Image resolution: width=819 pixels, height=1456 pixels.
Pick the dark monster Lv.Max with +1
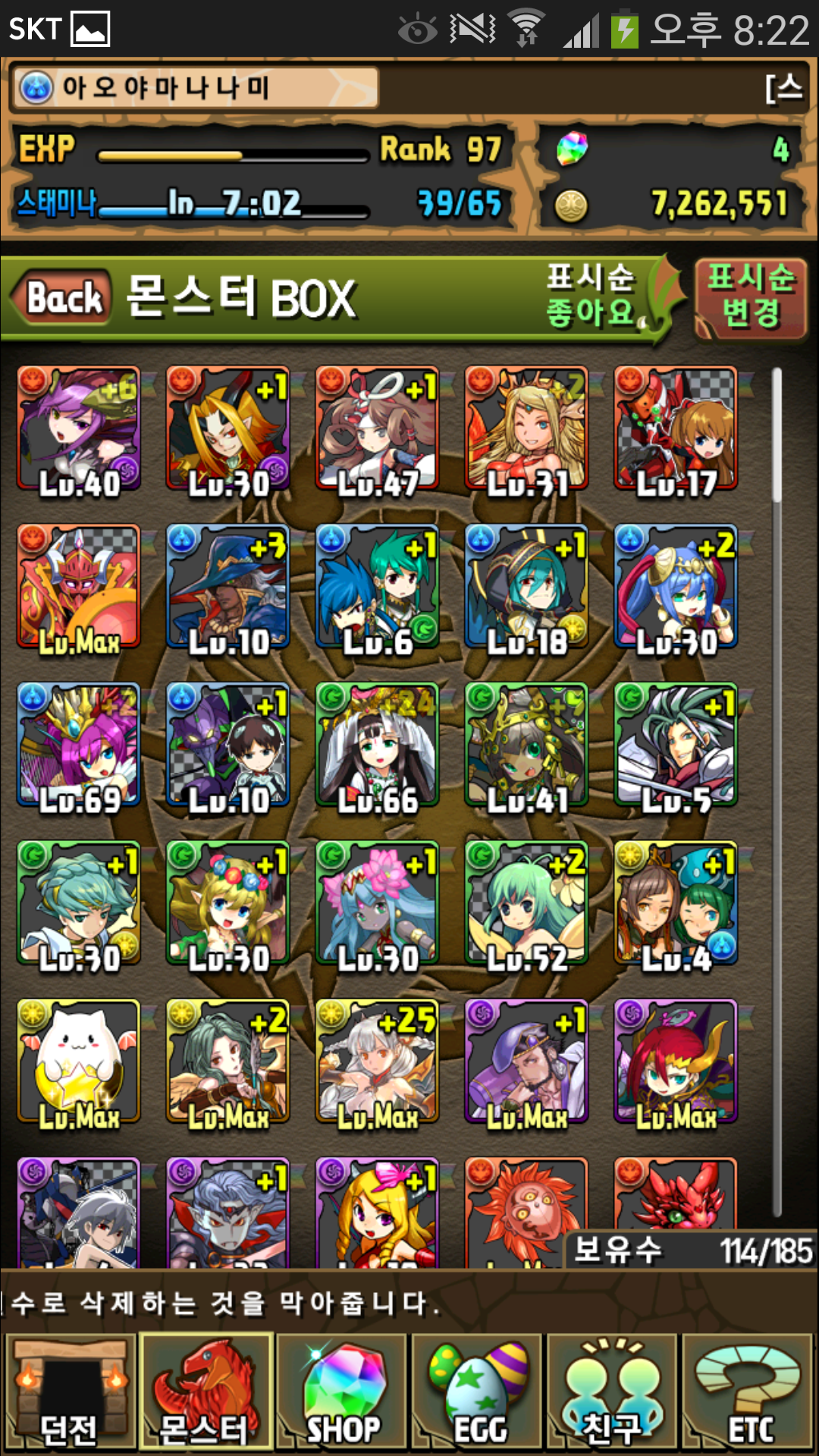526,1062
